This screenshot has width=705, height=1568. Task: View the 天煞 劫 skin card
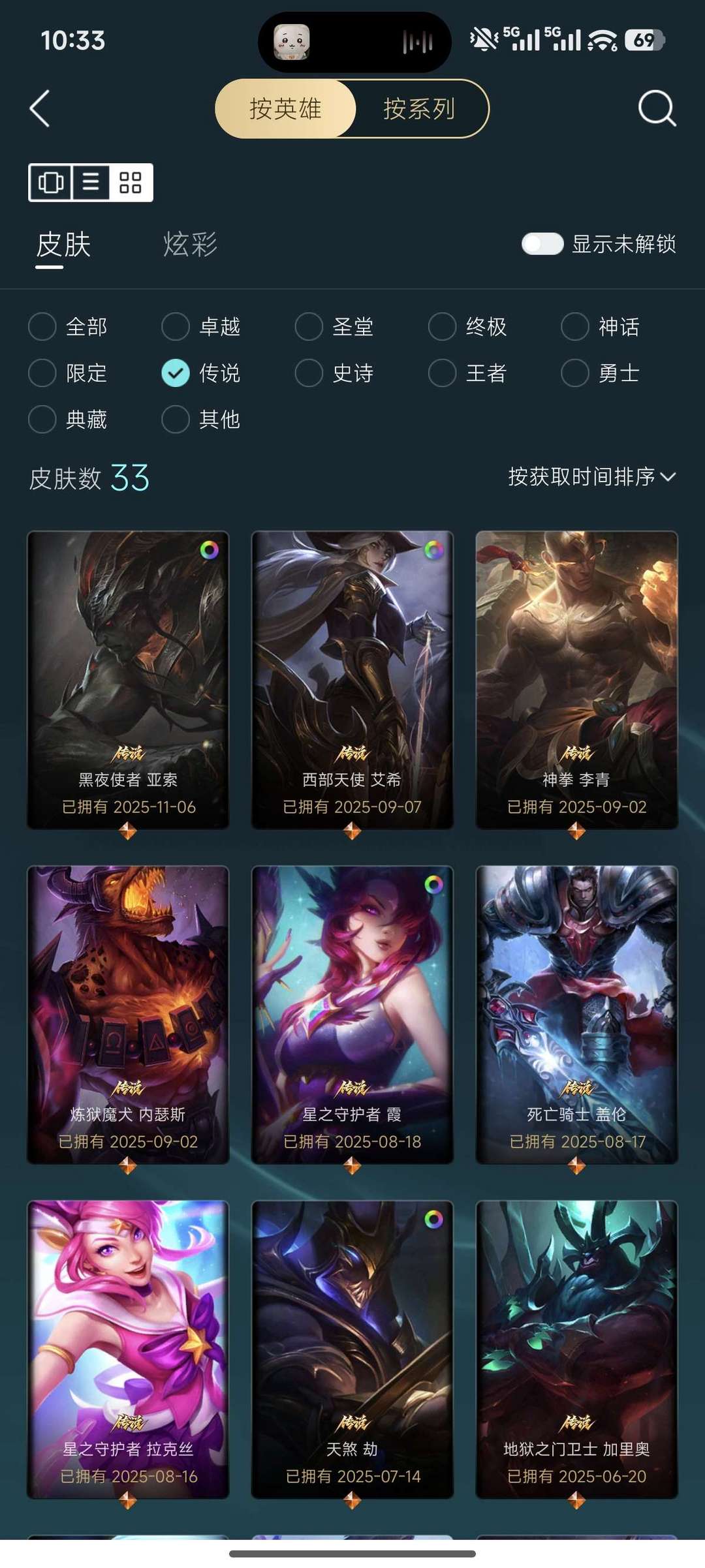click(352, 1349)
